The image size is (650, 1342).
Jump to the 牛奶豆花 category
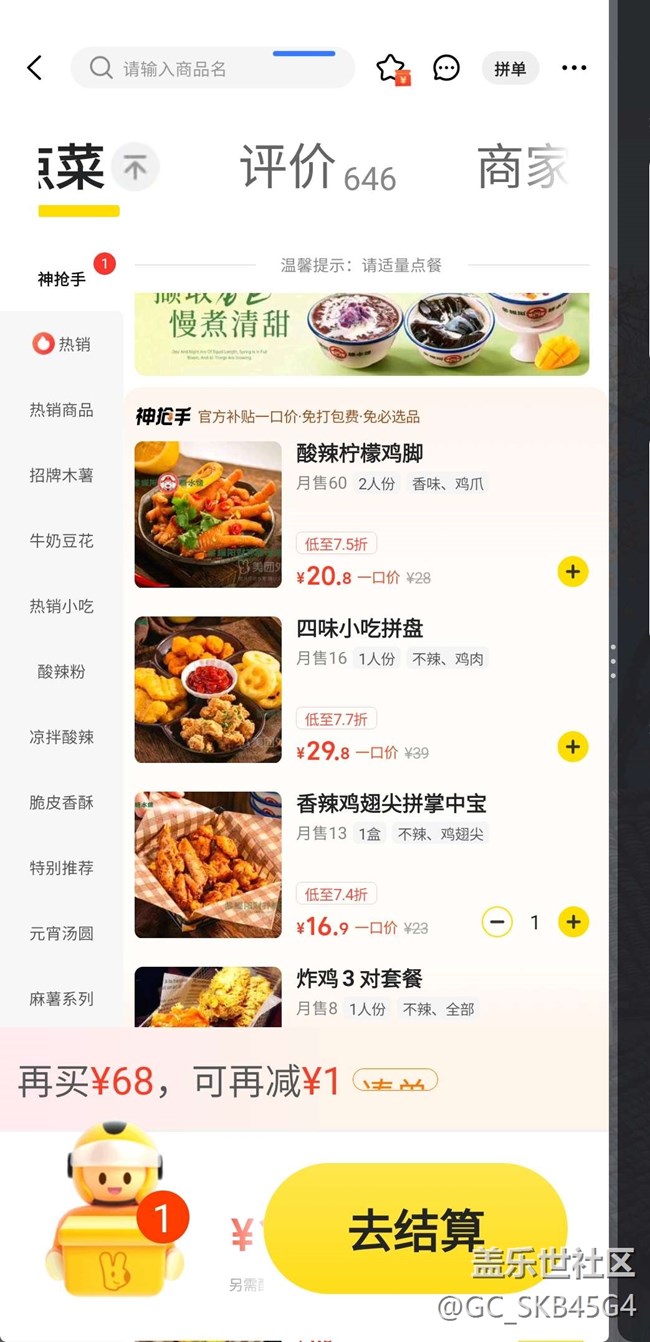click(62, 541)
